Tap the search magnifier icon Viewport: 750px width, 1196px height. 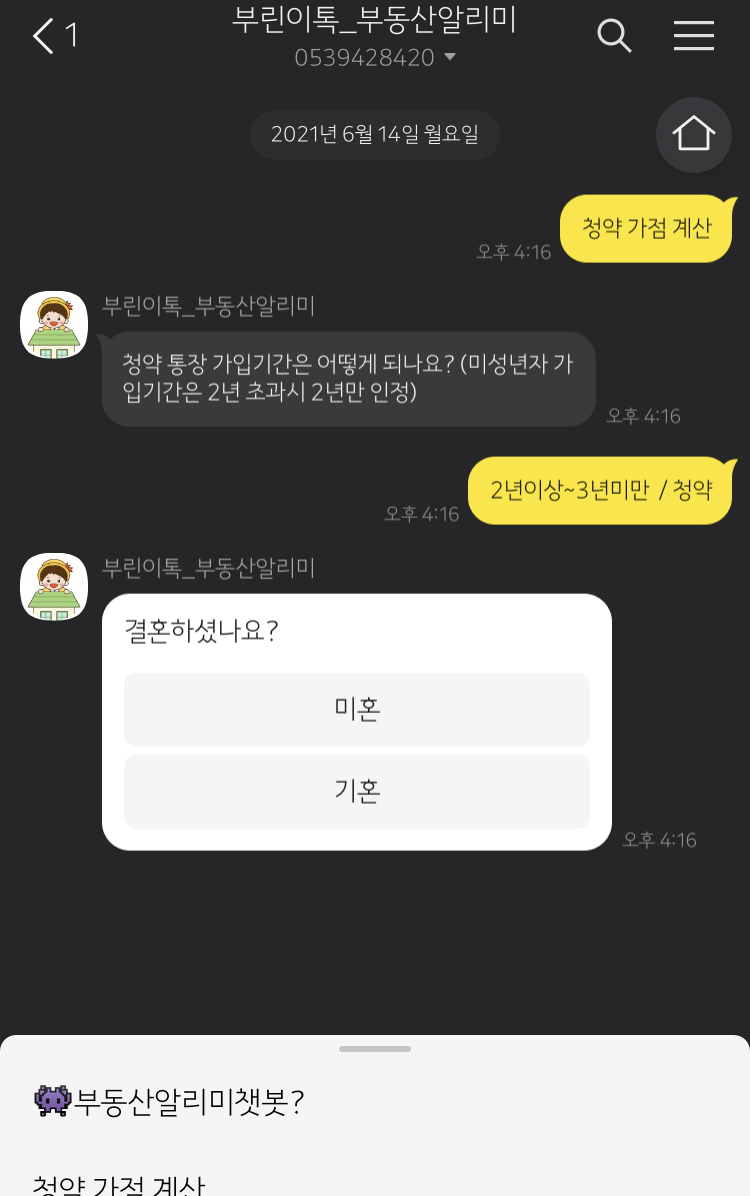(614, 36)
